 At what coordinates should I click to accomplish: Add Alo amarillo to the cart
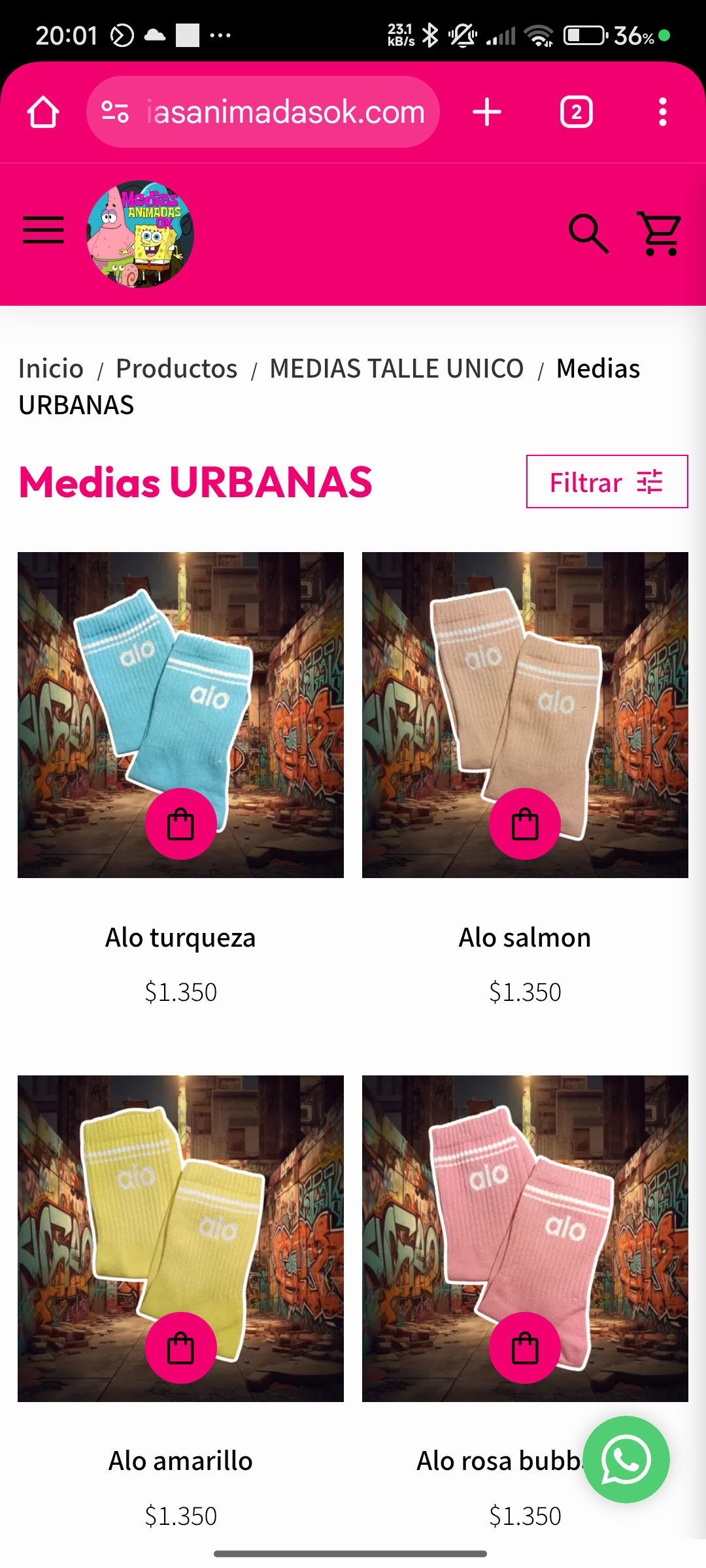[180, 1348]
